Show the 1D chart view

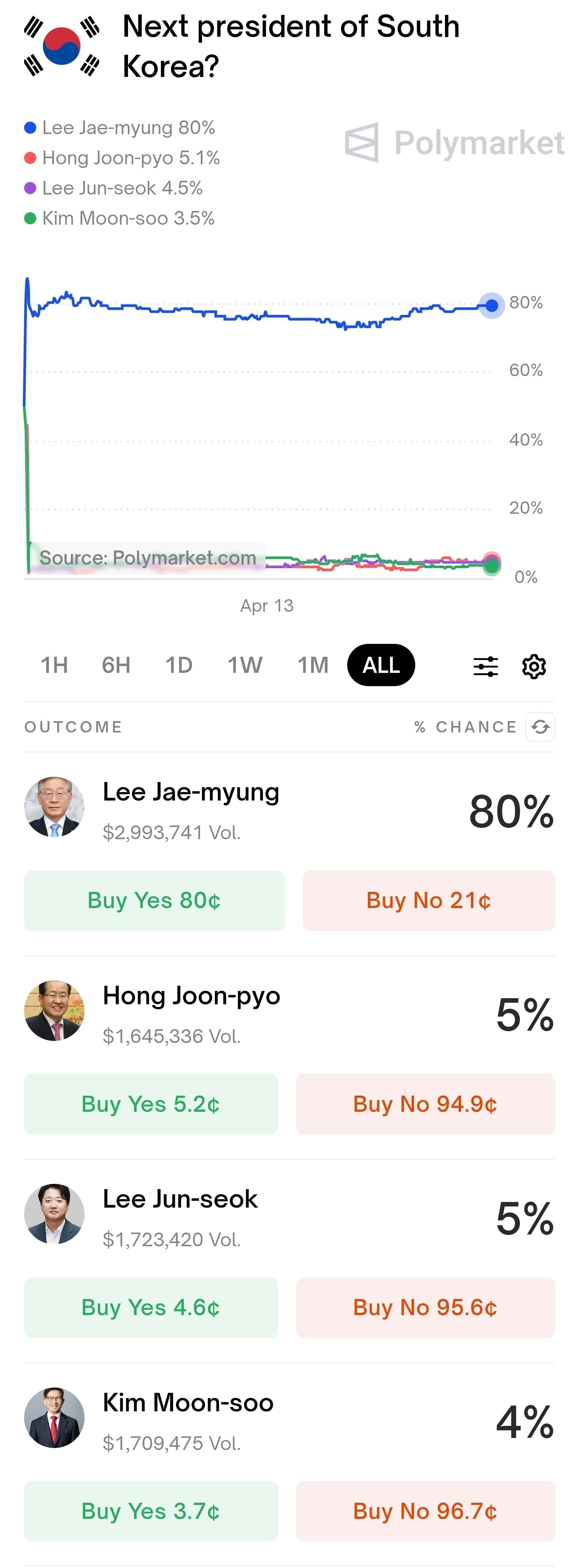point(179,665)
